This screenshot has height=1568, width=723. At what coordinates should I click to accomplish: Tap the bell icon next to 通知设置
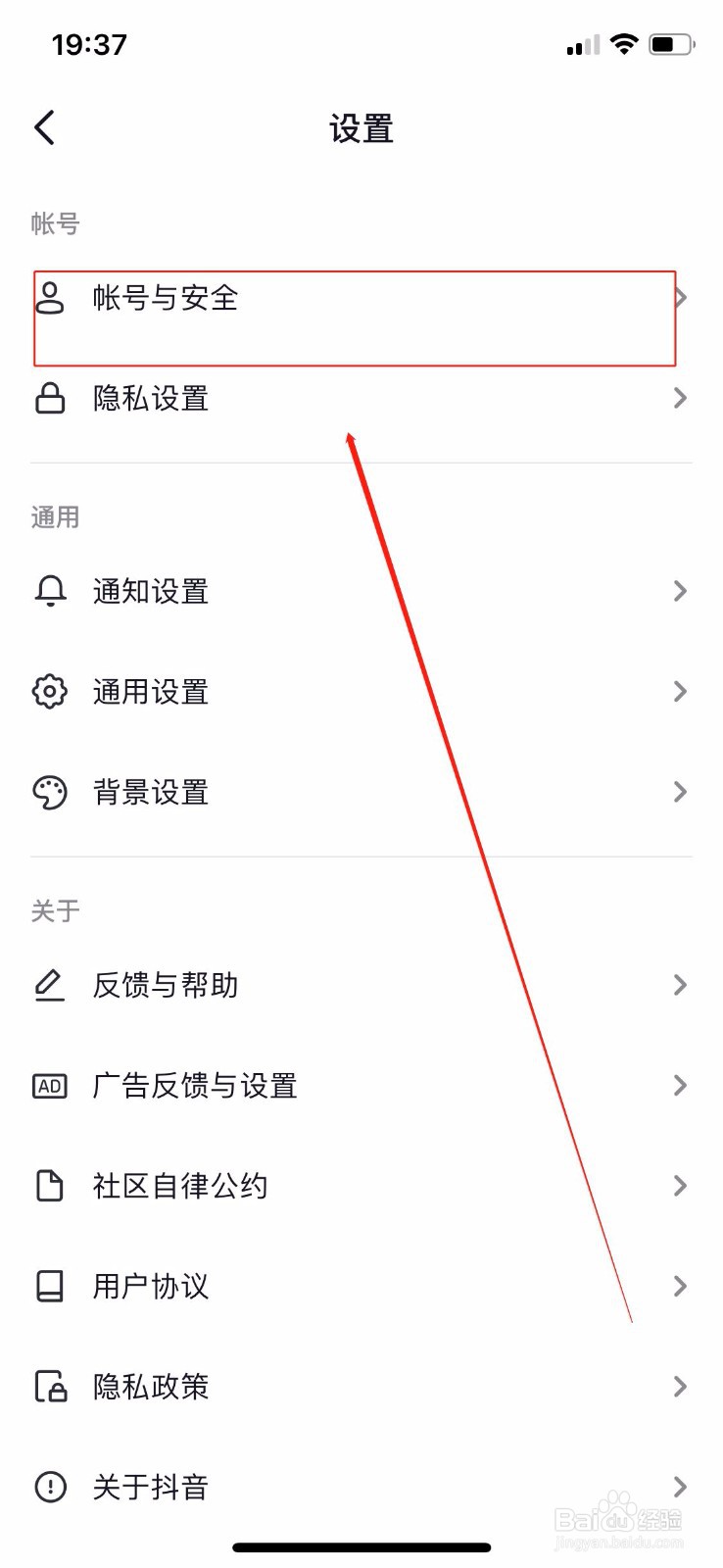coord(50,591)
